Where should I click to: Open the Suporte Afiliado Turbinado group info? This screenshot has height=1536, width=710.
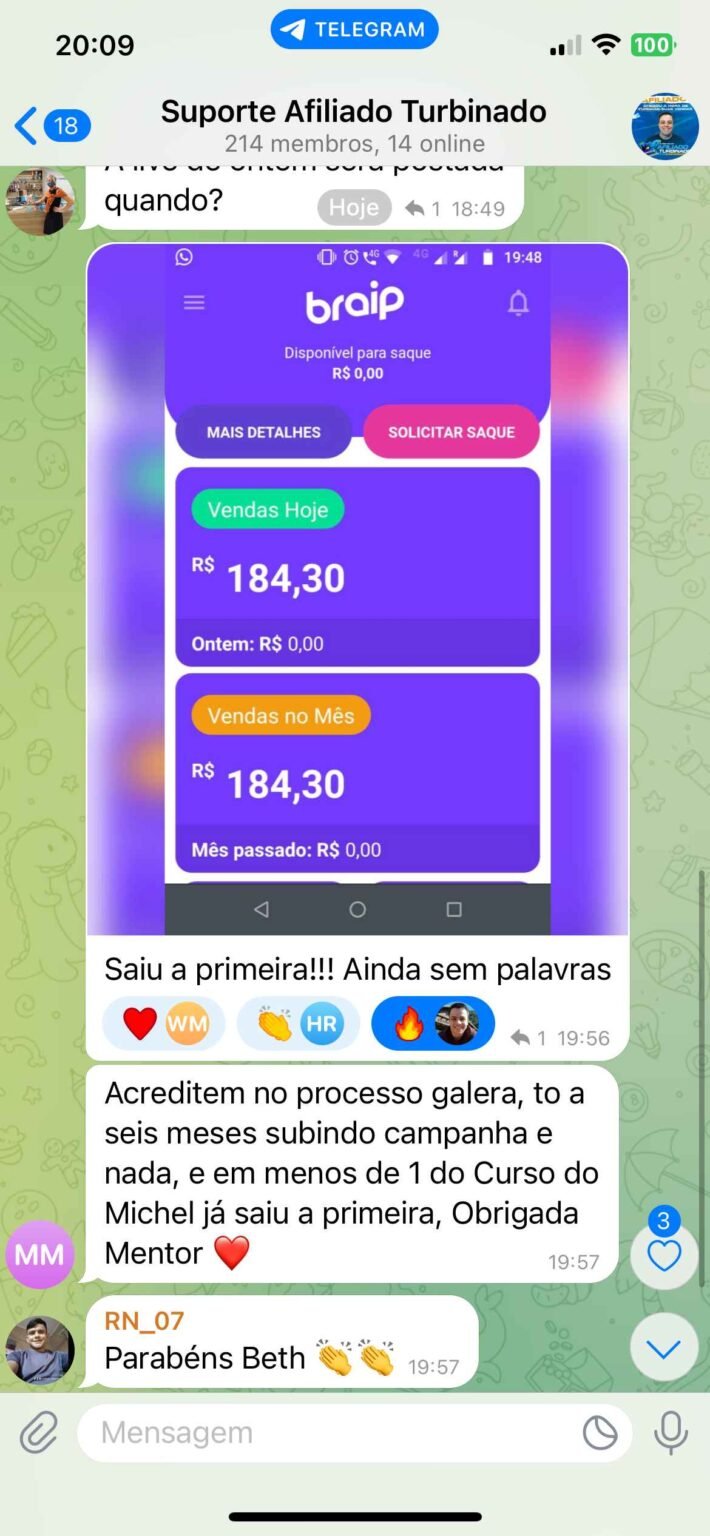click(x=354, y=126)
